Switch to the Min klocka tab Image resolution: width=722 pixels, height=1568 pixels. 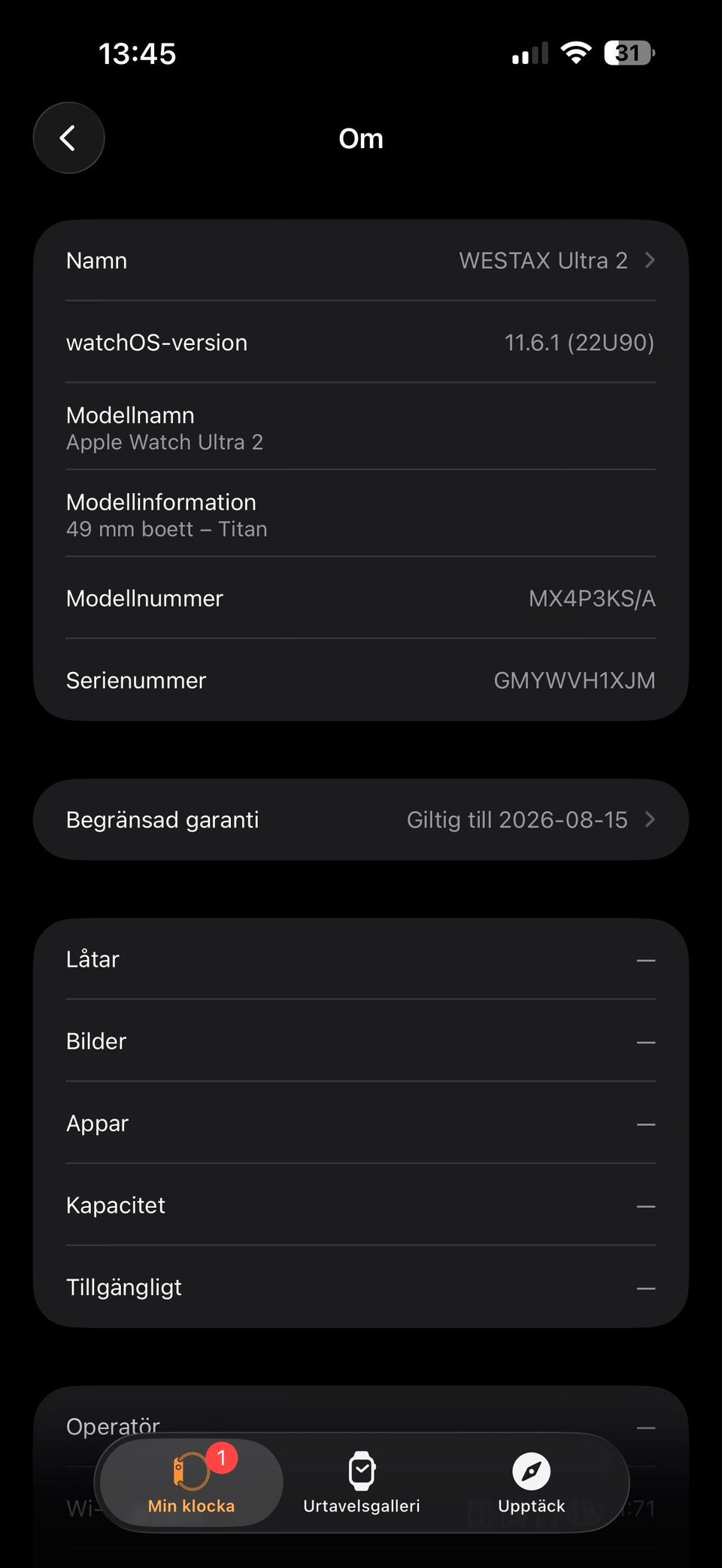(x=191, y=1482)
